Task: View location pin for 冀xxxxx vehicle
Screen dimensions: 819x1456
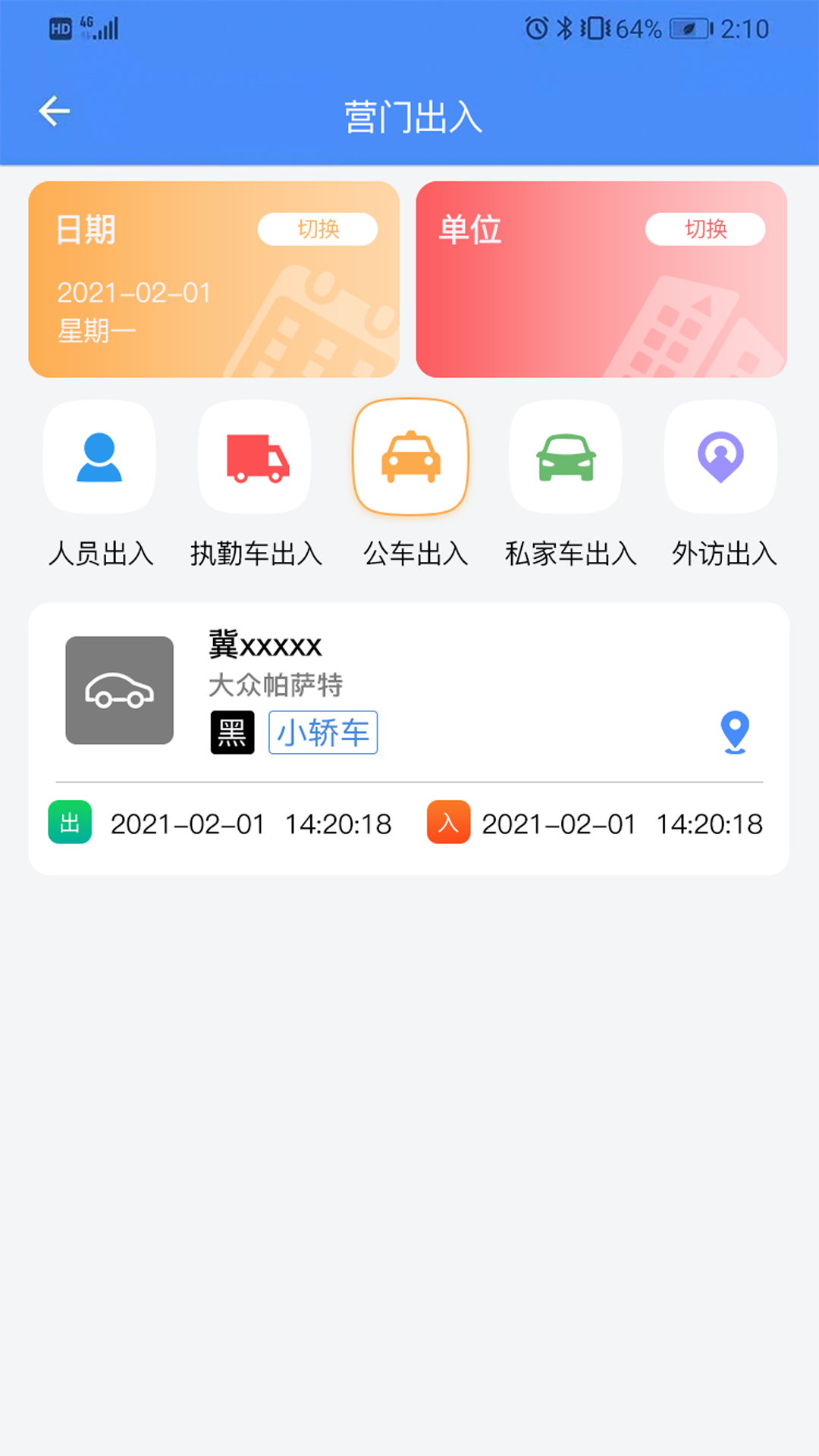Action: coord(734,733)
